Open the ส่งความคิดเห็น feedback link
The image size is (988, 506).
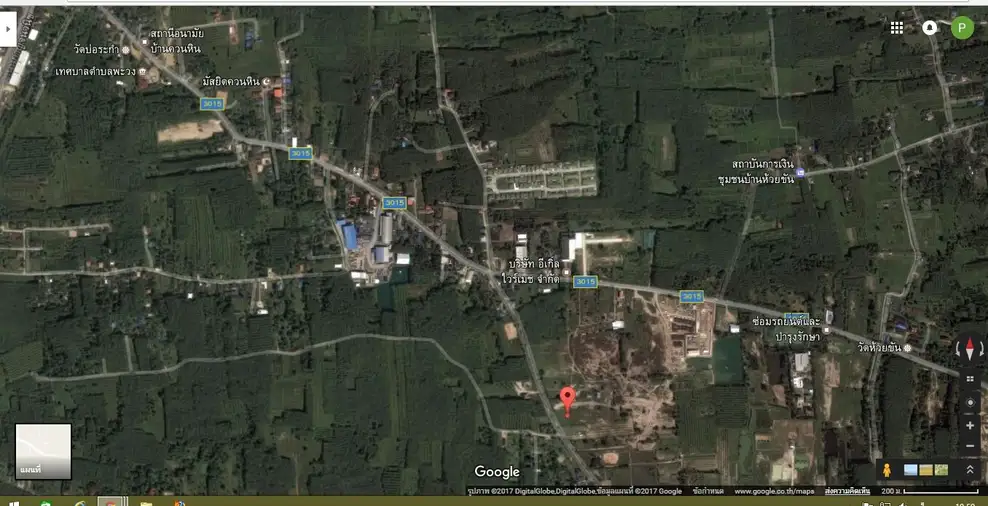[846, 491]
